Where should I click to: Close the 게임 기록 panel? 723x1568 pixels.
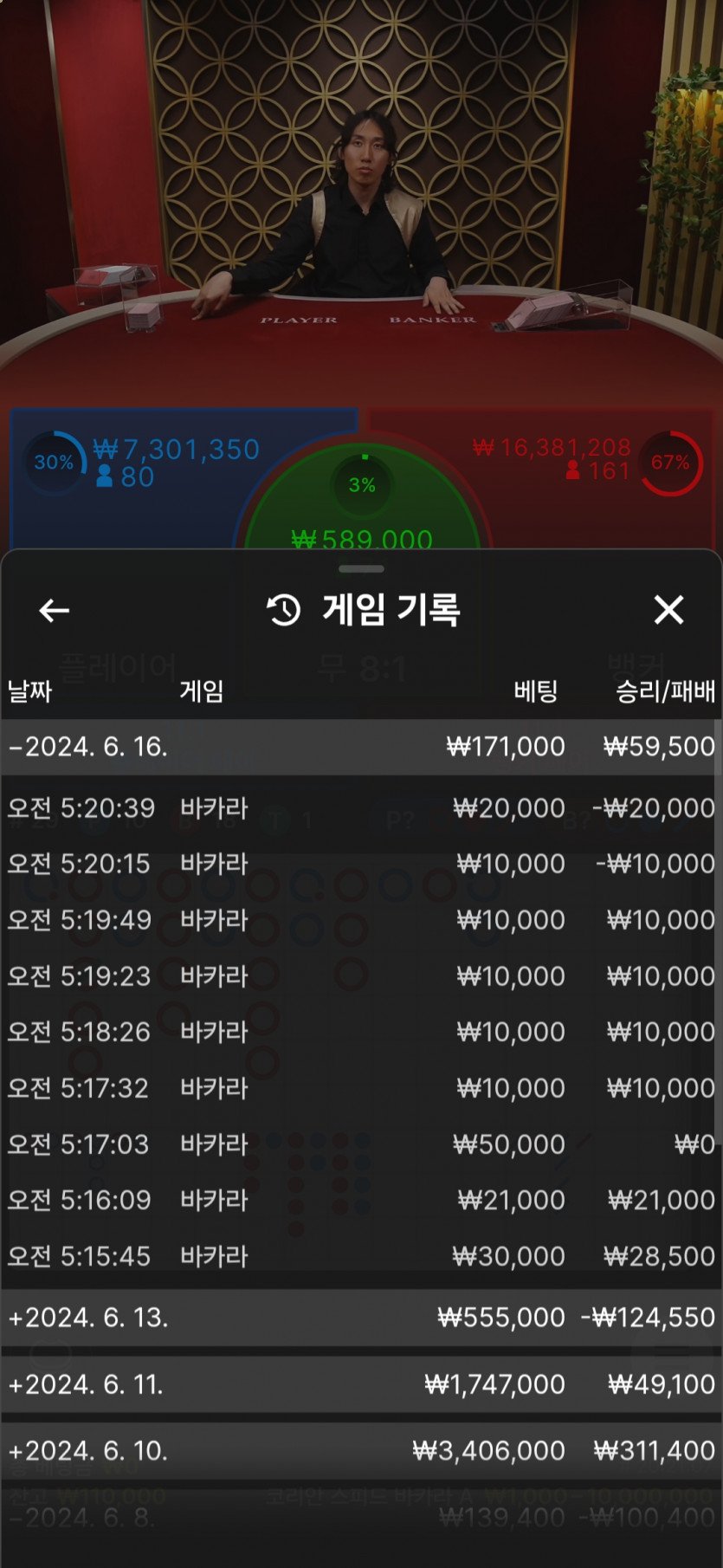tap(668, 610)
